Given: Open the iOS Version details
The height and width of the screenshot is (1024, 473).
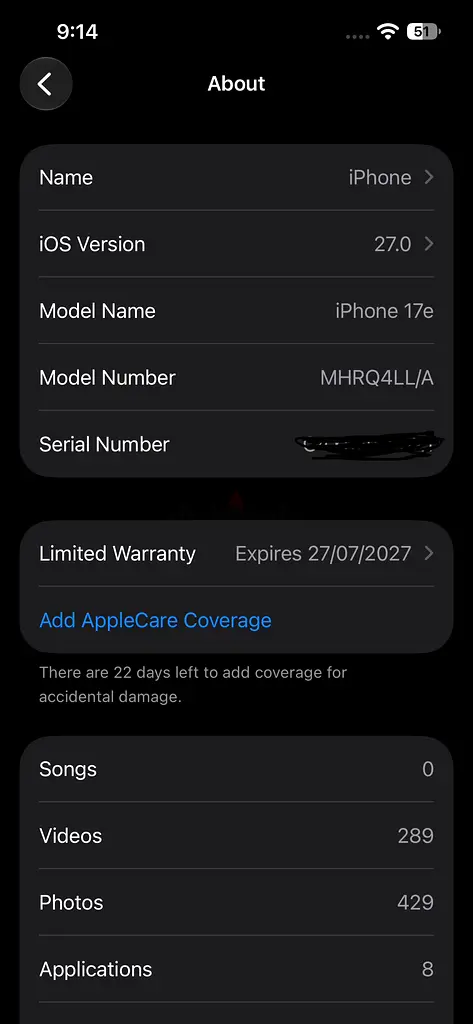Looking at the screenshot, I should [236, 244].
